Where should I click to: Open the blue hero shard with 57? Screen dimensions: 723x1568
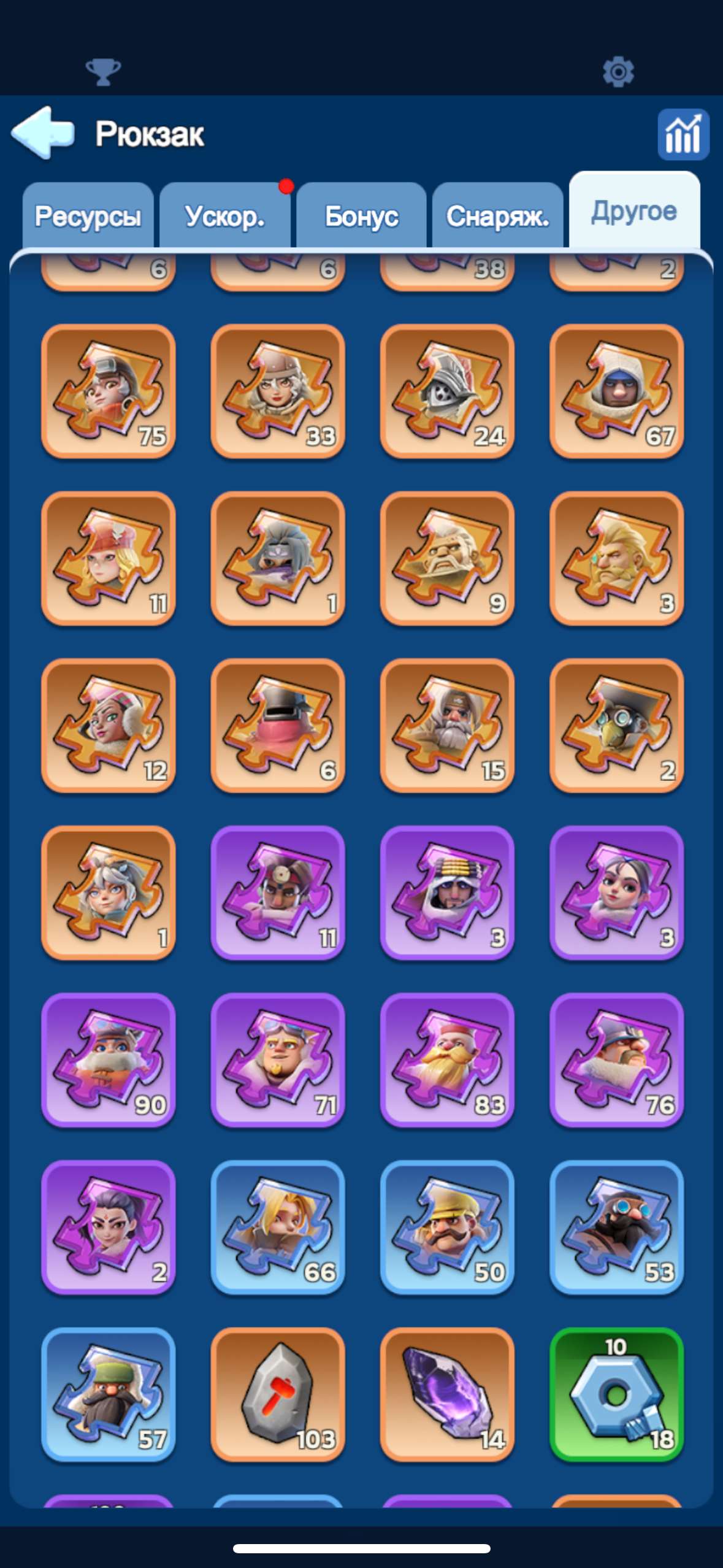point(109,1394)
